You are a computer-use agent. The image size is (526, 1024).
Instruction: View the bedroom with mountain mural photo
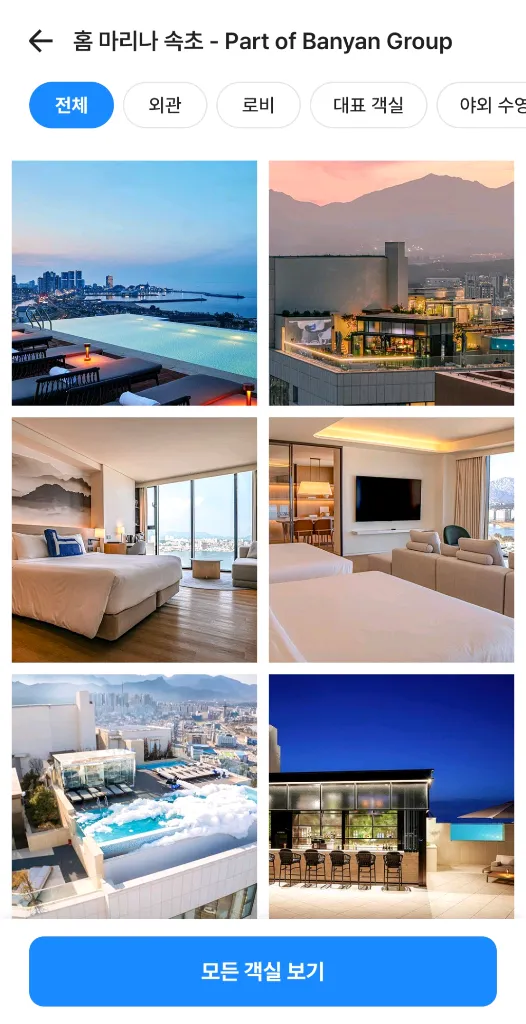[135, 540]
